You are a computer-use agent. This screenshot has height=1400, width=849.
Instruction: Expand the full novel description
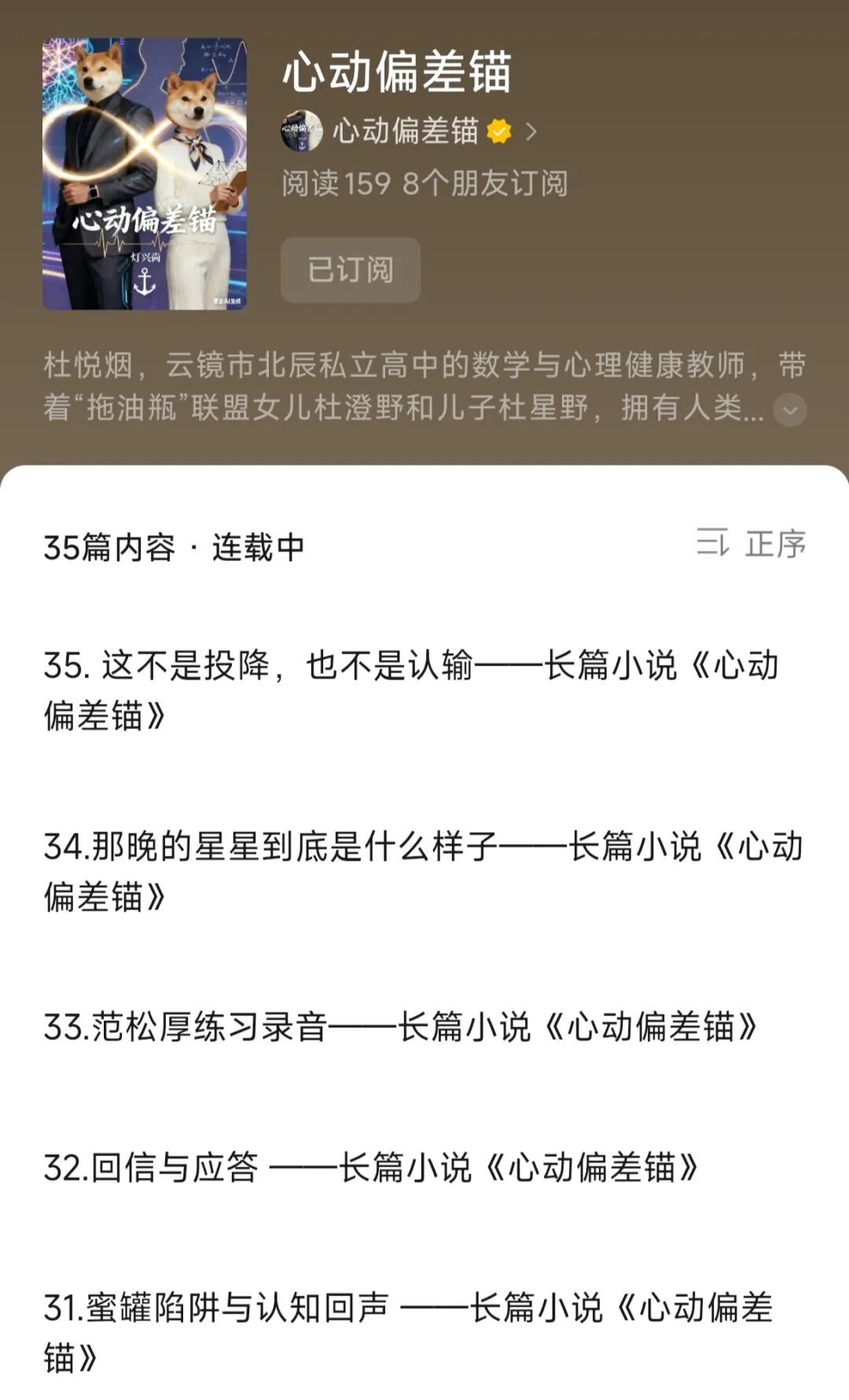(x=790, y=410)
